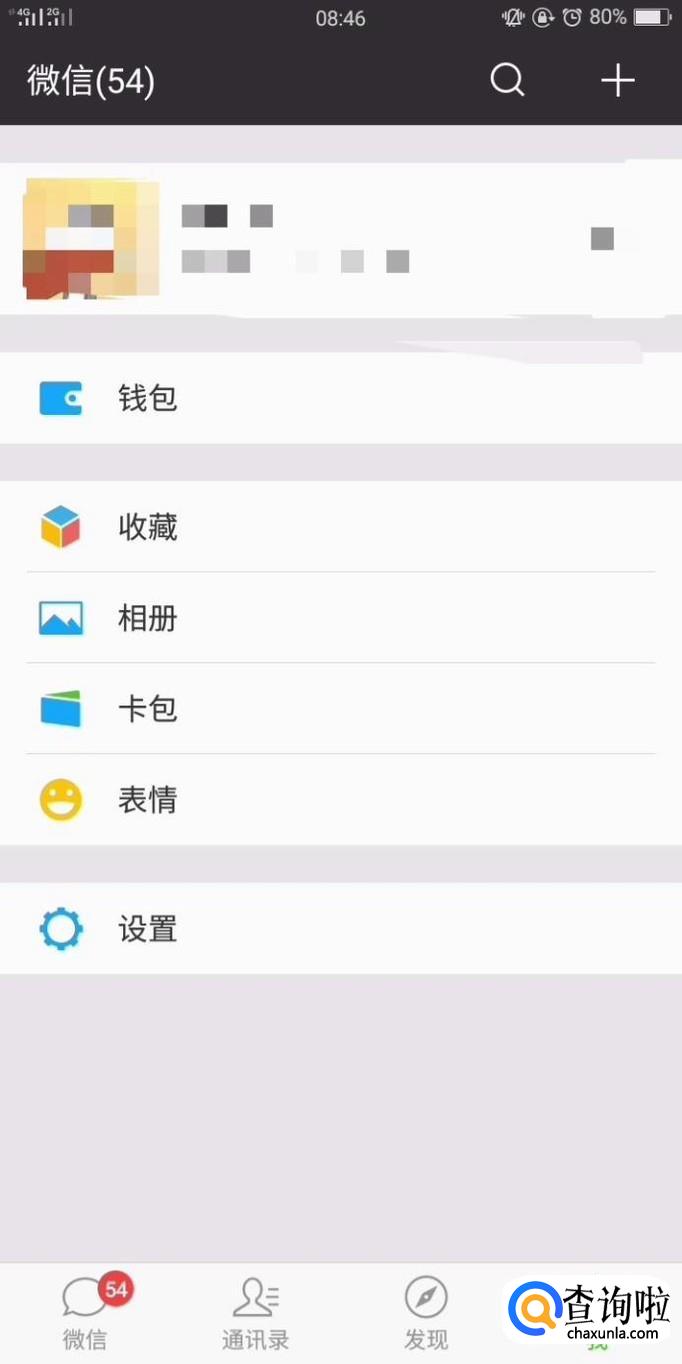The image size is (682, 1364).
Task: Open 钱包 (Wallet)
Action: (x=340, y=398)
